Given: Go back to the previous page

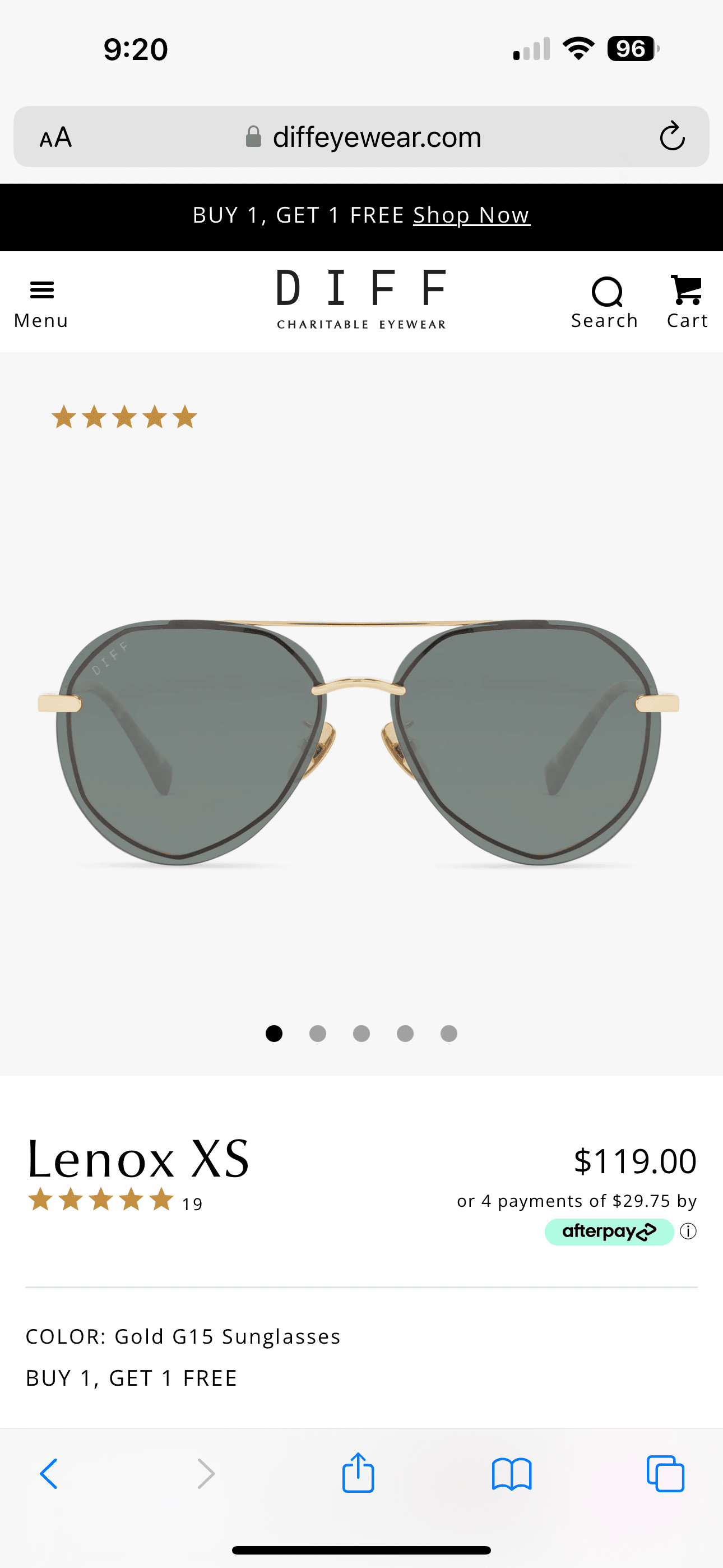Looking at the screenshot, I should [x=49, y=1474].
